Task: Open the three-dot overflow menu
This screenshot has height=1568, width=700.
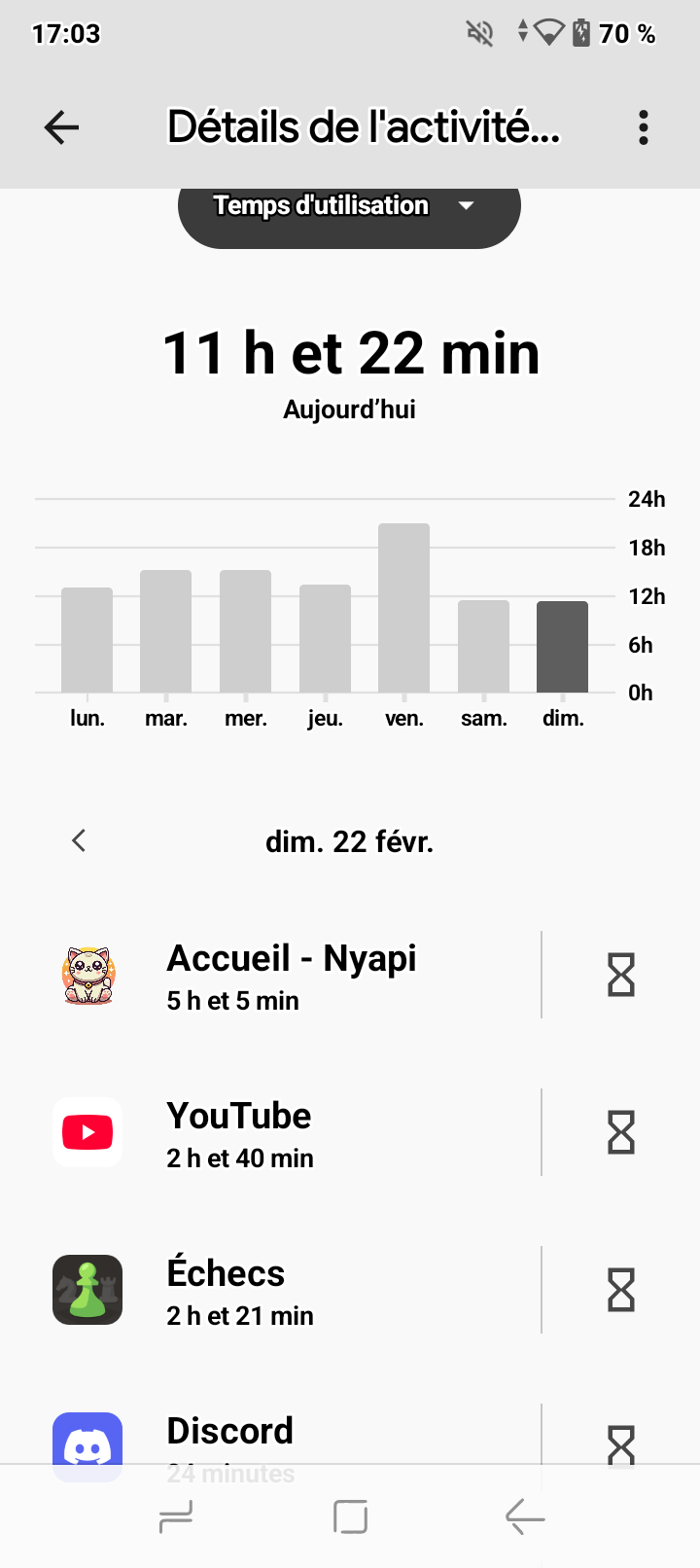Action: [x=643, y=127]
